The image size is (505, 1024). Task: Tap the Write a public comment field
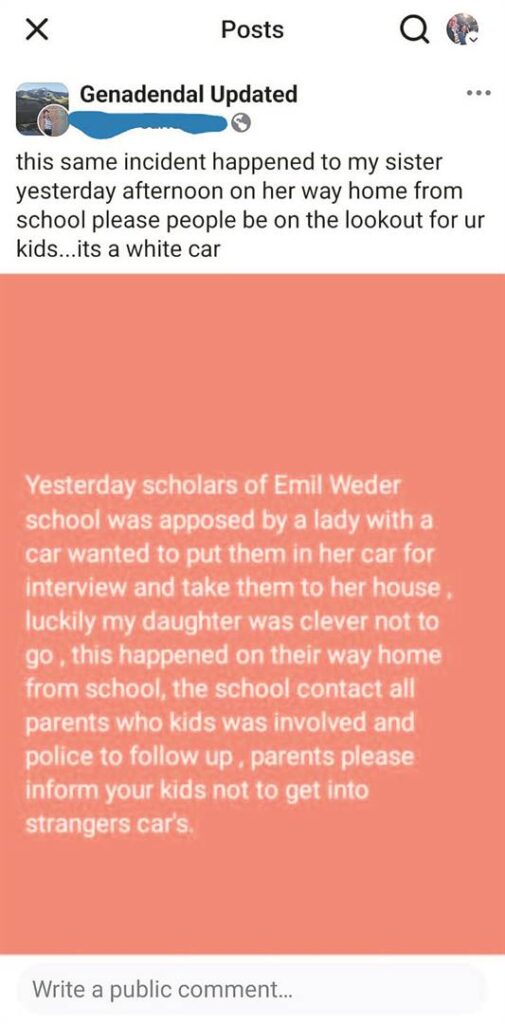tap(251, 987)
